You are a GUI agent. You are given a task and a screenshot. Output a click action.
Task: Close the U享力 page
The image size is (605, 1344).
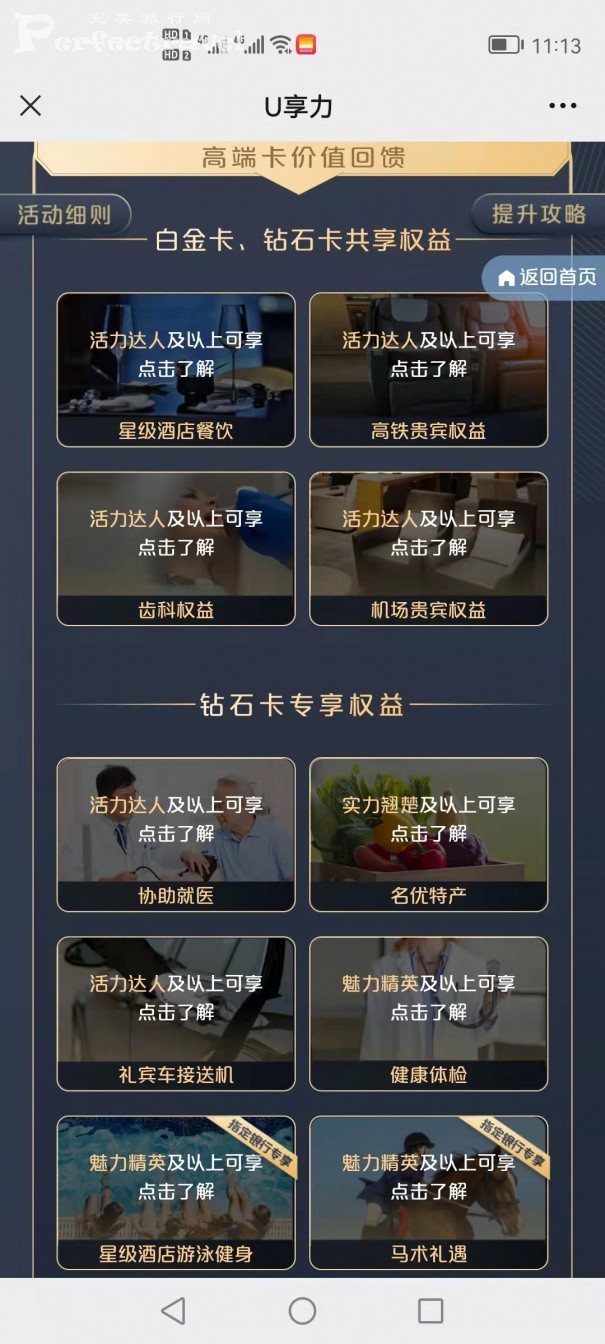[x=31, y=106]
